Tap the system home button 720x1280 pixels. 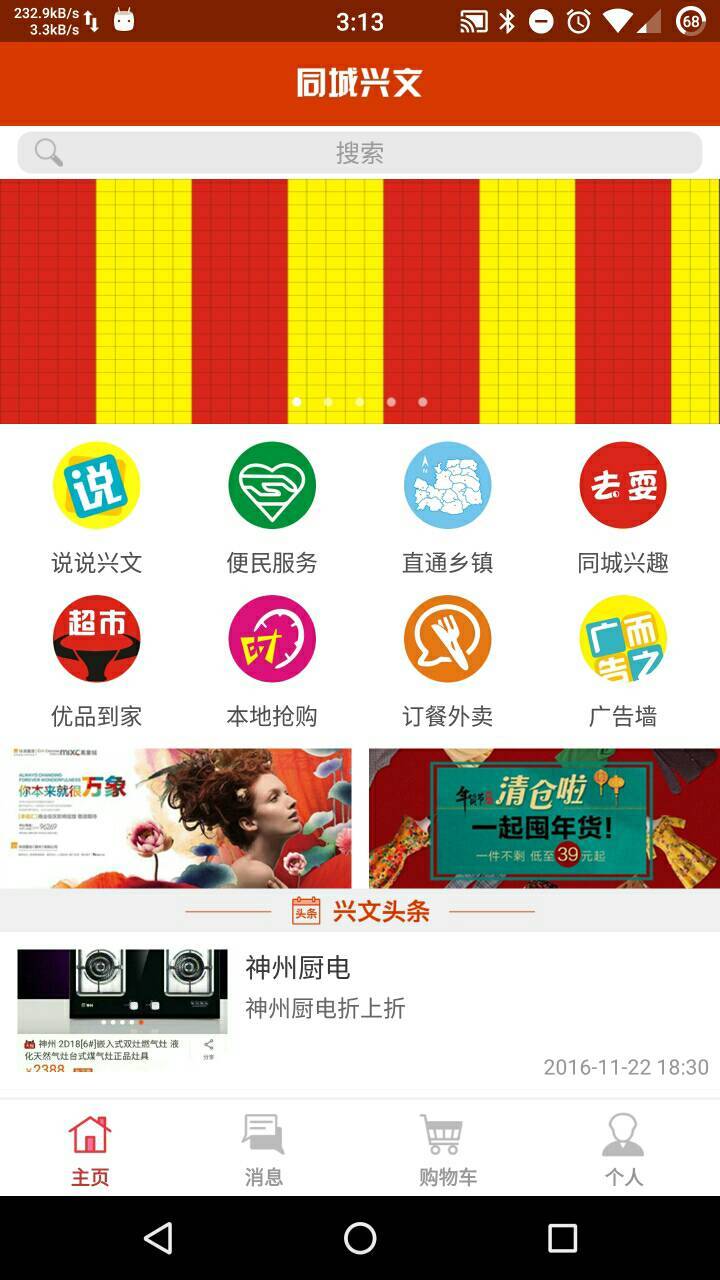(x=360, y=1238)
